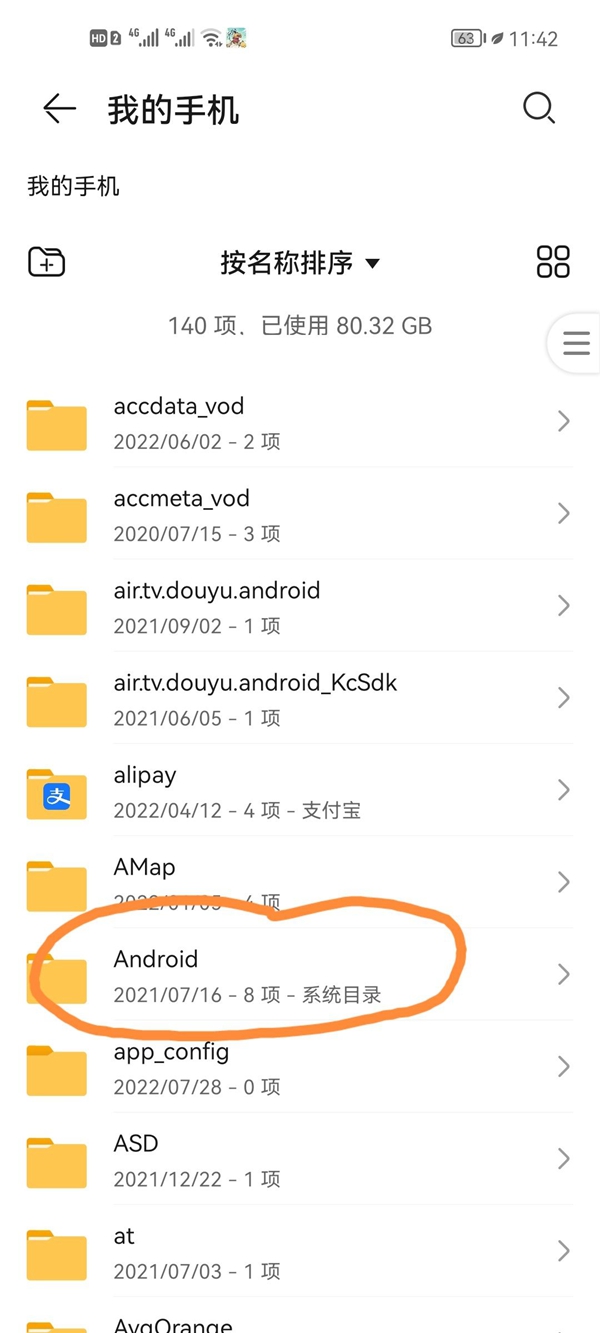600x1333 pixels.
Task: Create a new folder
Action: coord(46,263)
